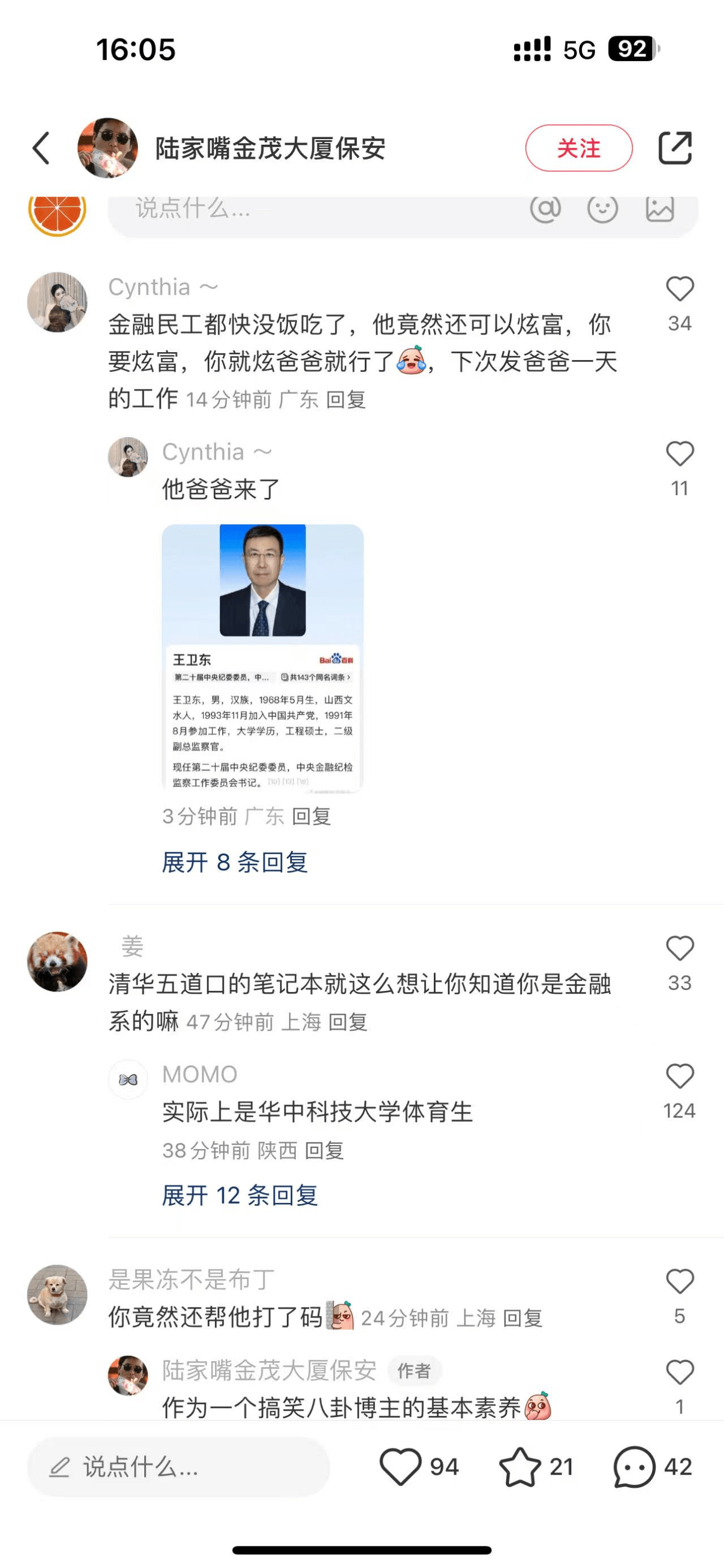Like the post with 94 likes
724x1568 pixels.
click(400, 1467)
